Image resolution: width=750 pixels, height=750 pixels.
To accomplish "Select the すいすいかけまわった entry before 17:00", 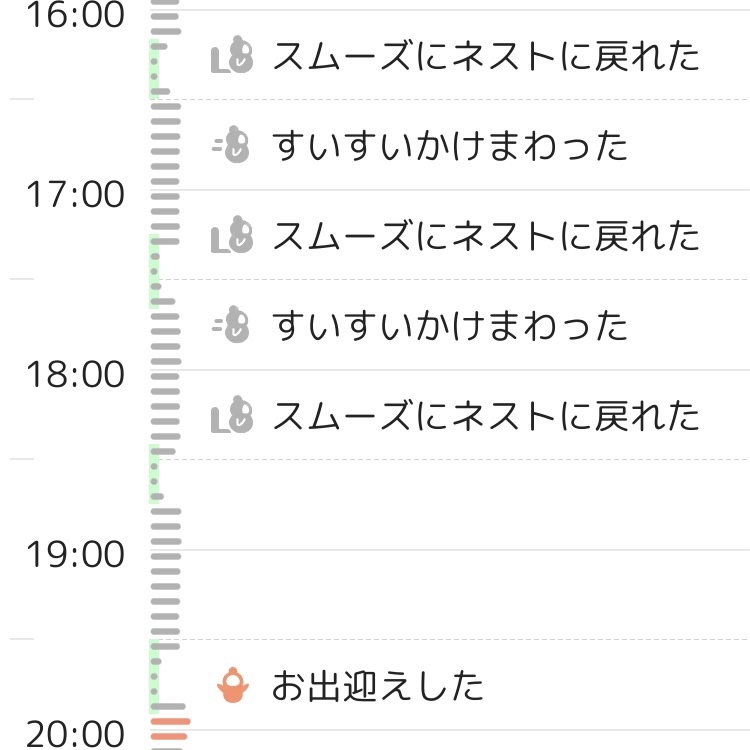I will 450,146.
